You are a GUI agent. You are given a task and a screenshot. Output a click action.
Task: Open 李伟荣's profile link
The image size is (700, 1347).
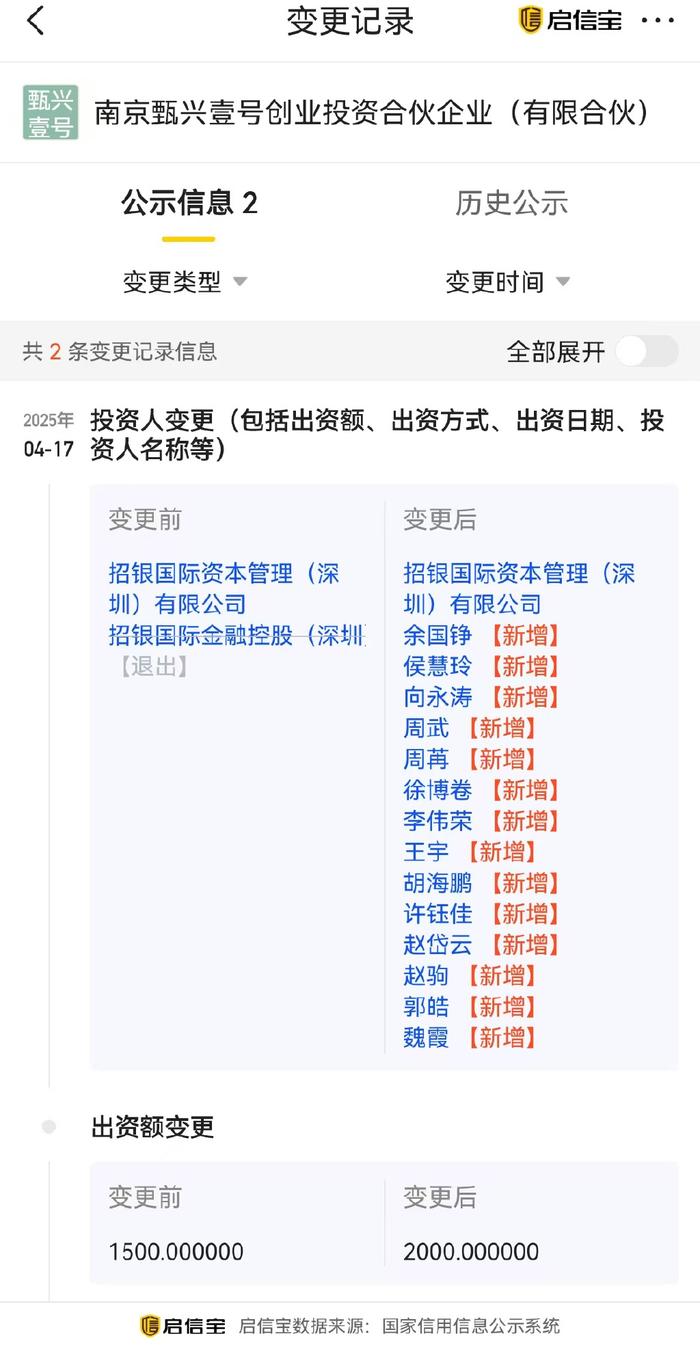coord(437,821)
